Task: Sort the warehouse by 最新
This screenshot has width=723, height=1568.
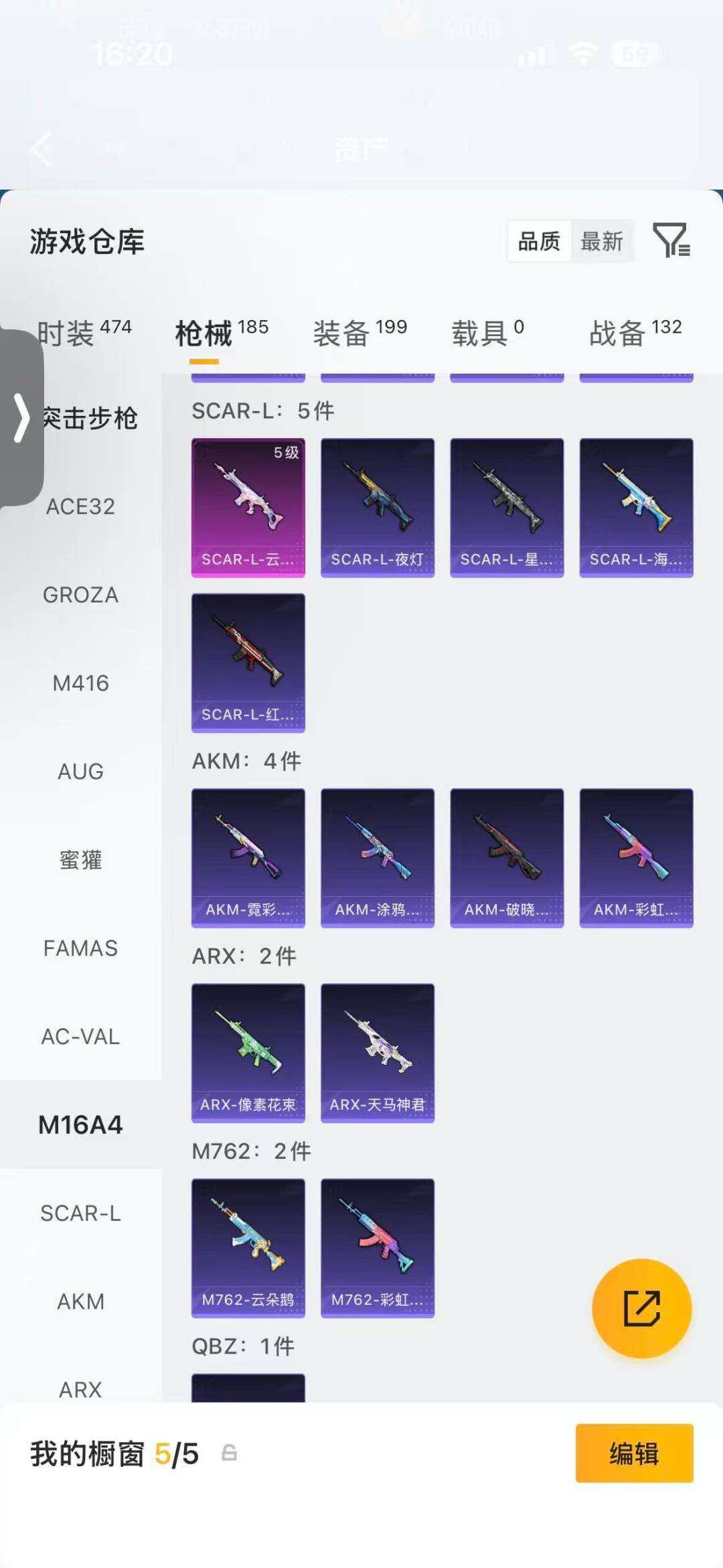Action: point(602,241)
